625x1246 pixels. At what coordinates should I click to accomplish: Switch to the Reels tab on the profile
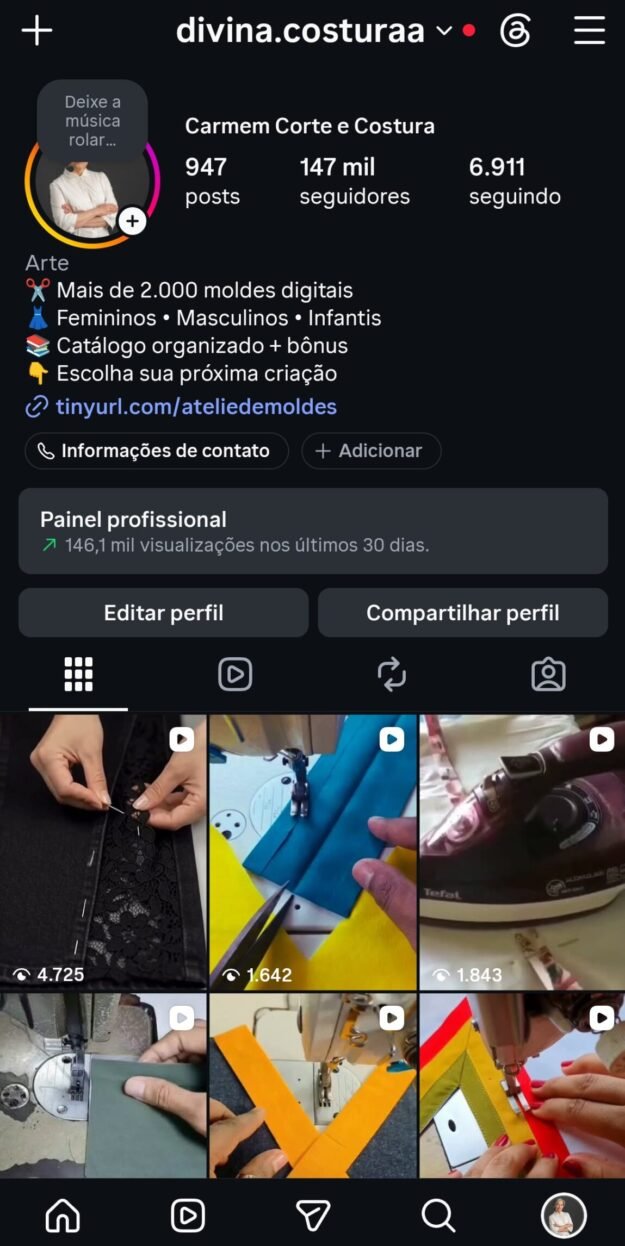coord(235,675)
